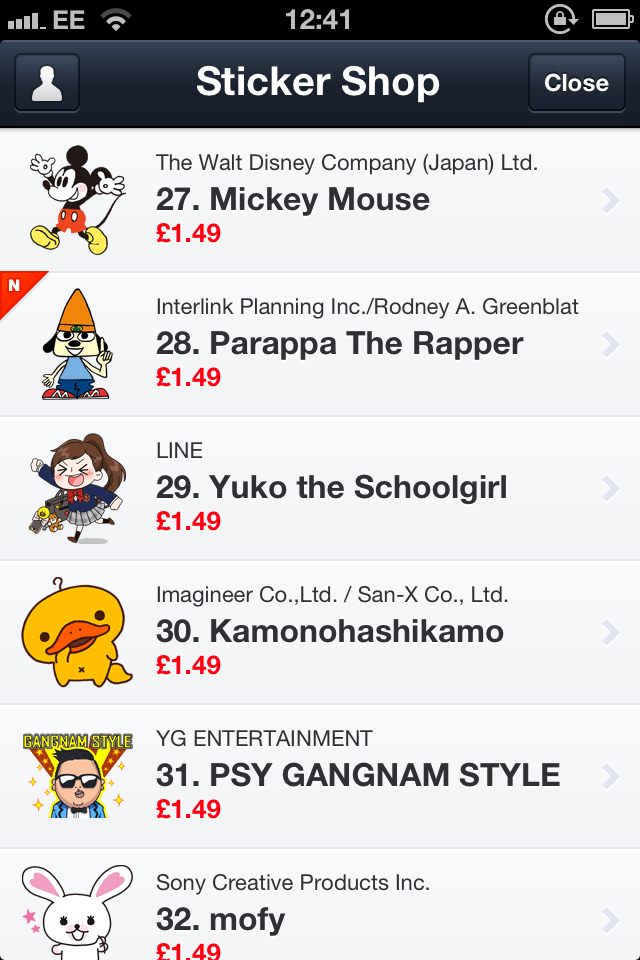Image resolution: width=640 pixels, height=960 pixels.
Task: Open the Mickey Mouse sticker pack
Action: (320, 200)
